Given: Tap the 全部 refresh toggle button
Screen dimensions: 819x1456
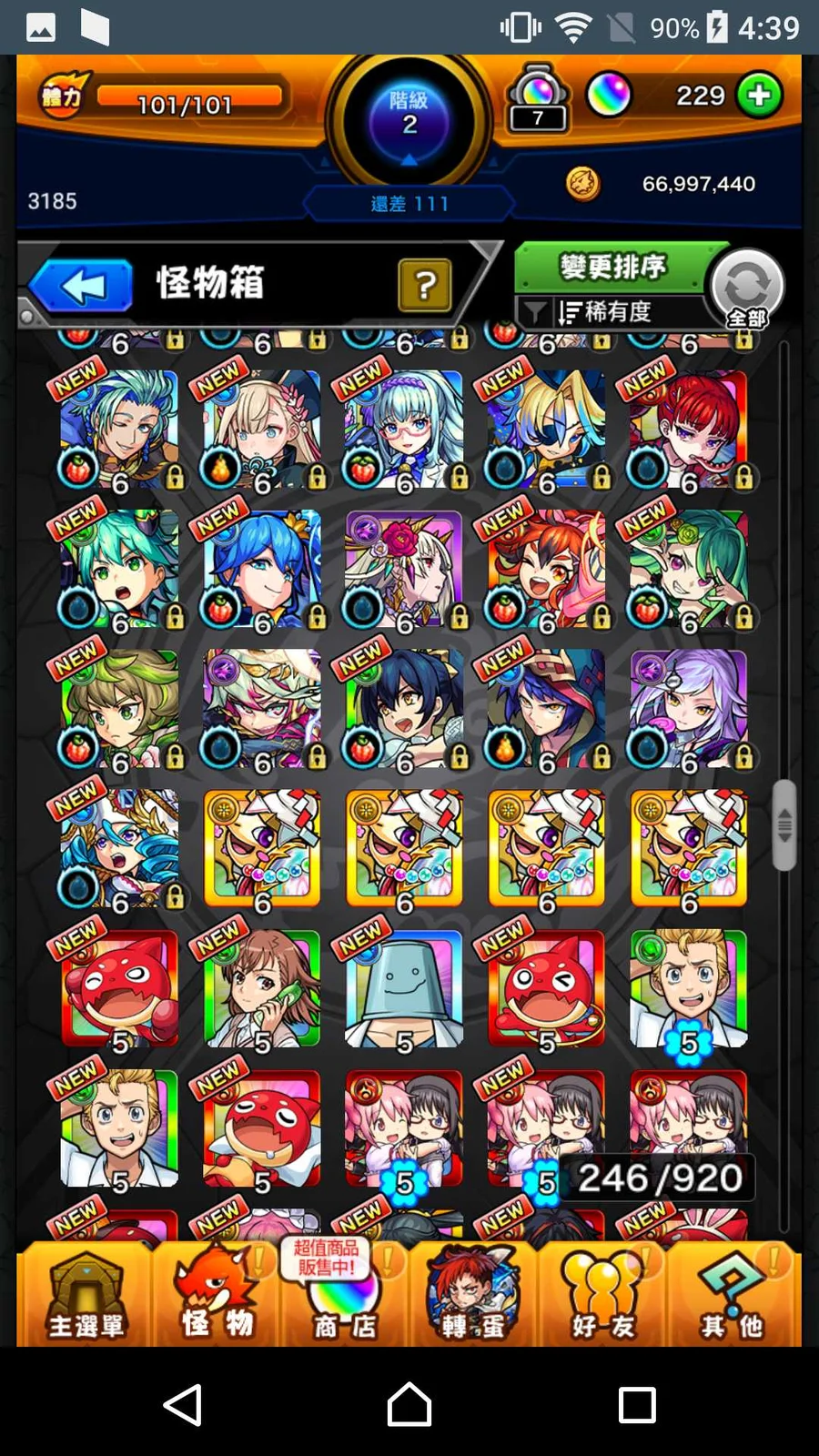Looking at the screenshot, I should (747, 289).
